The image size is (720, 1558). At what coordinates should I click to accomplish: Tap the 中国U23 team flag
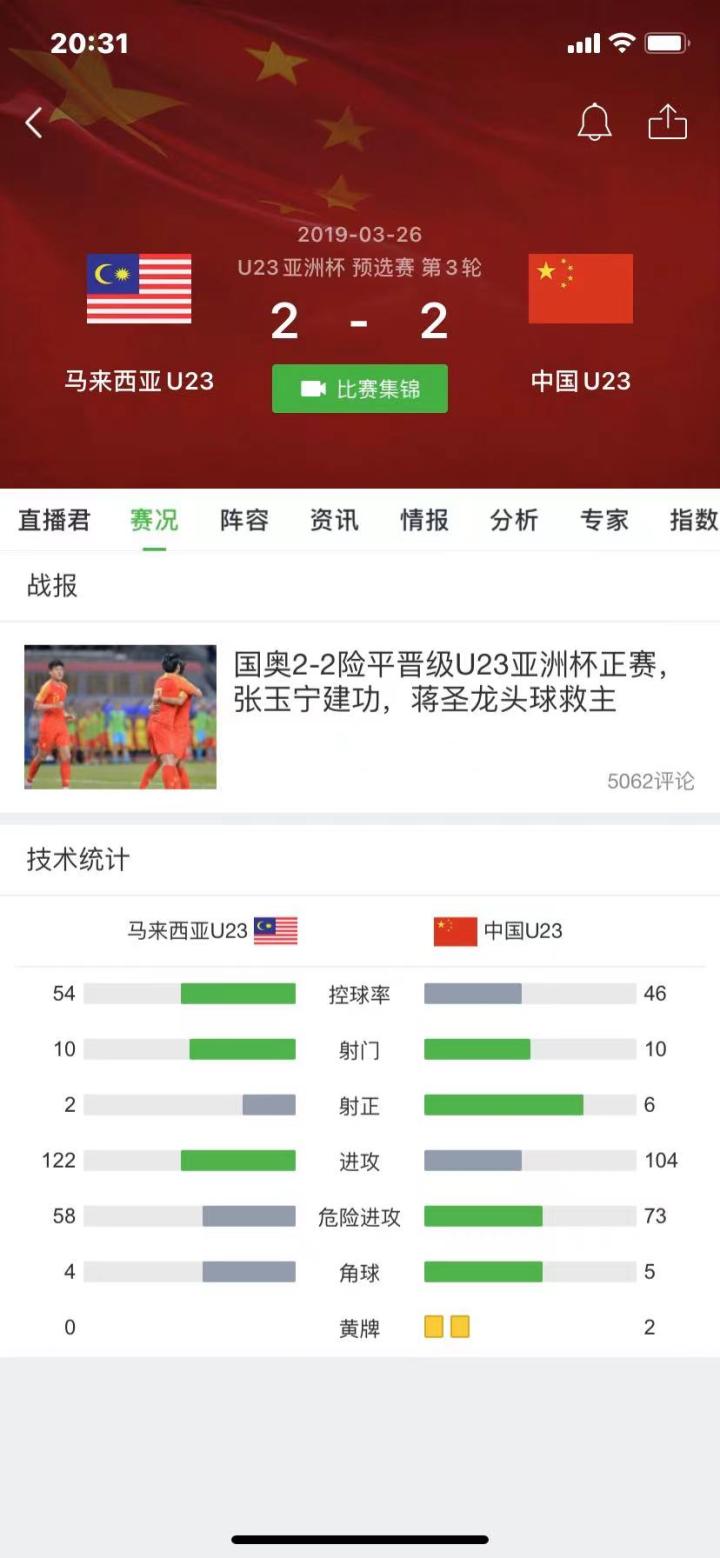click(x=580, y=289)
